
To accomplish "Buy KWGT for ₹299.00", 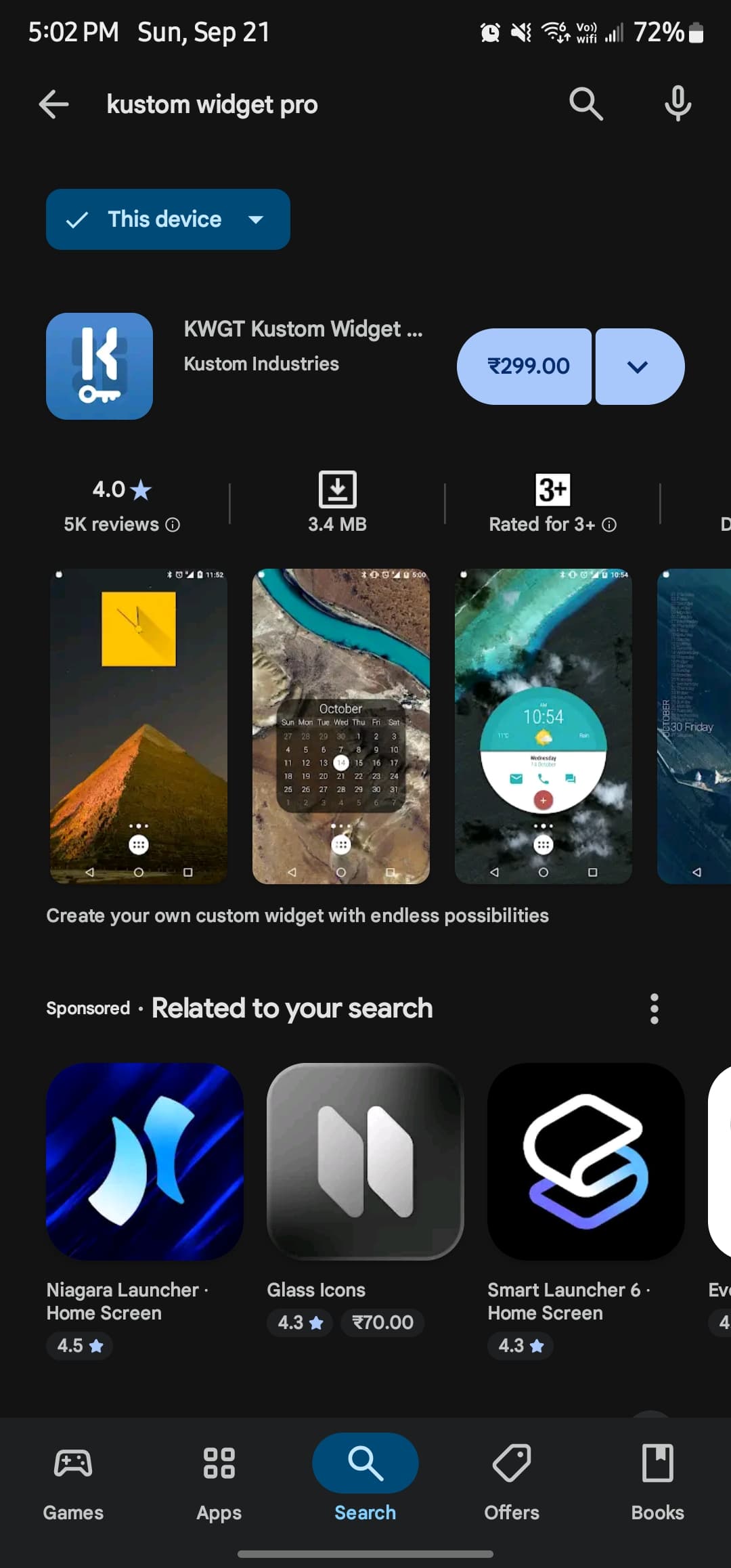I will (x=525, y=366).
